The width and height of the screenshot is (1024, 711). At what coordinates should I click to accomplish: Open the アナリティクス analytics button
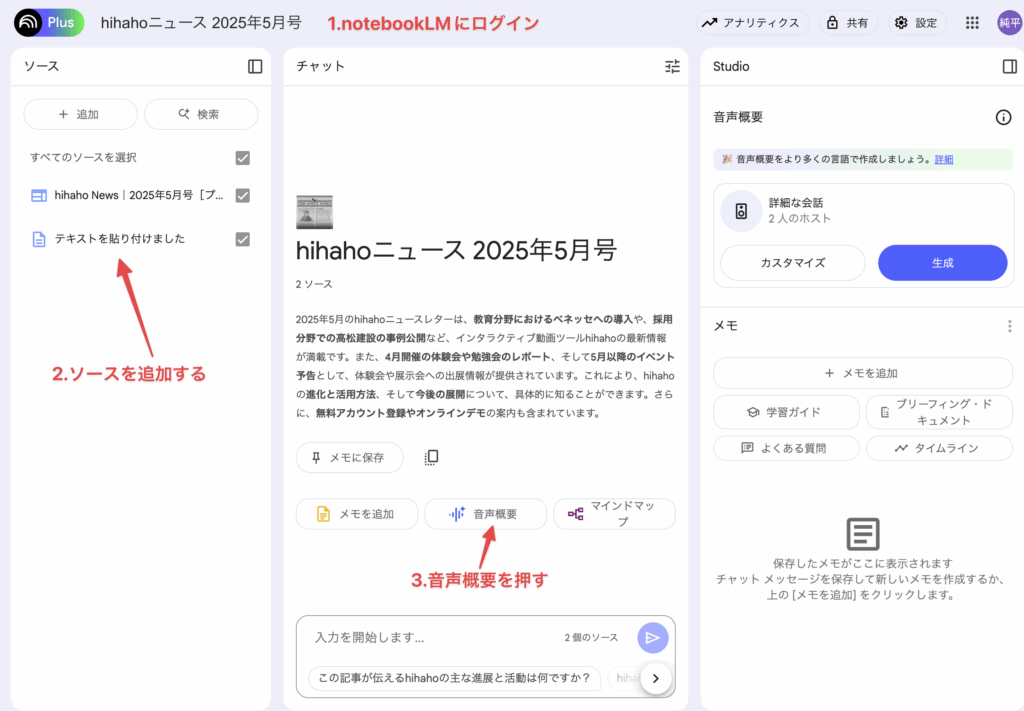[752, 22]
